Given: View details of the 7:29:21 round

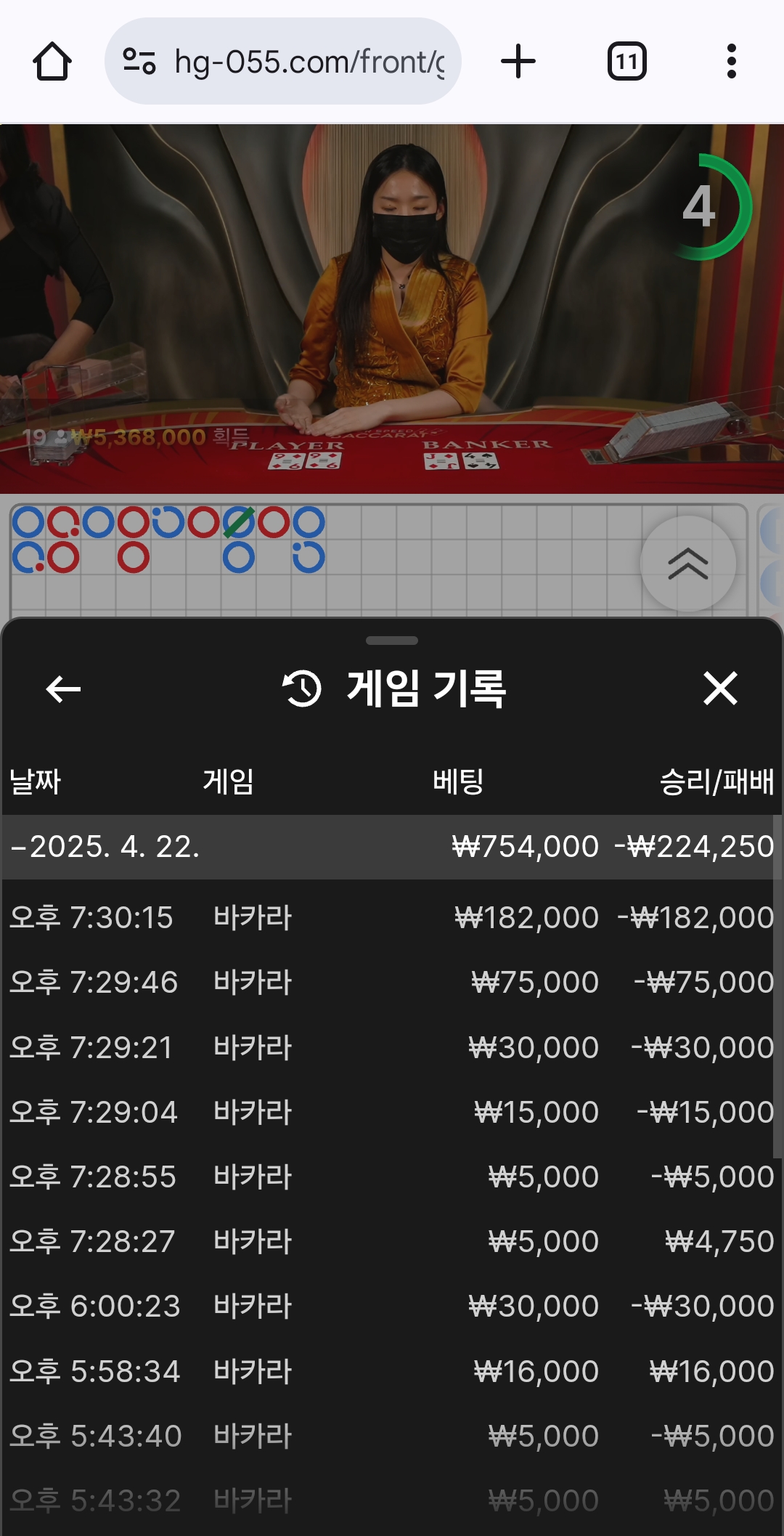Looking at the screenshot, I should (x=392, y=1047).
